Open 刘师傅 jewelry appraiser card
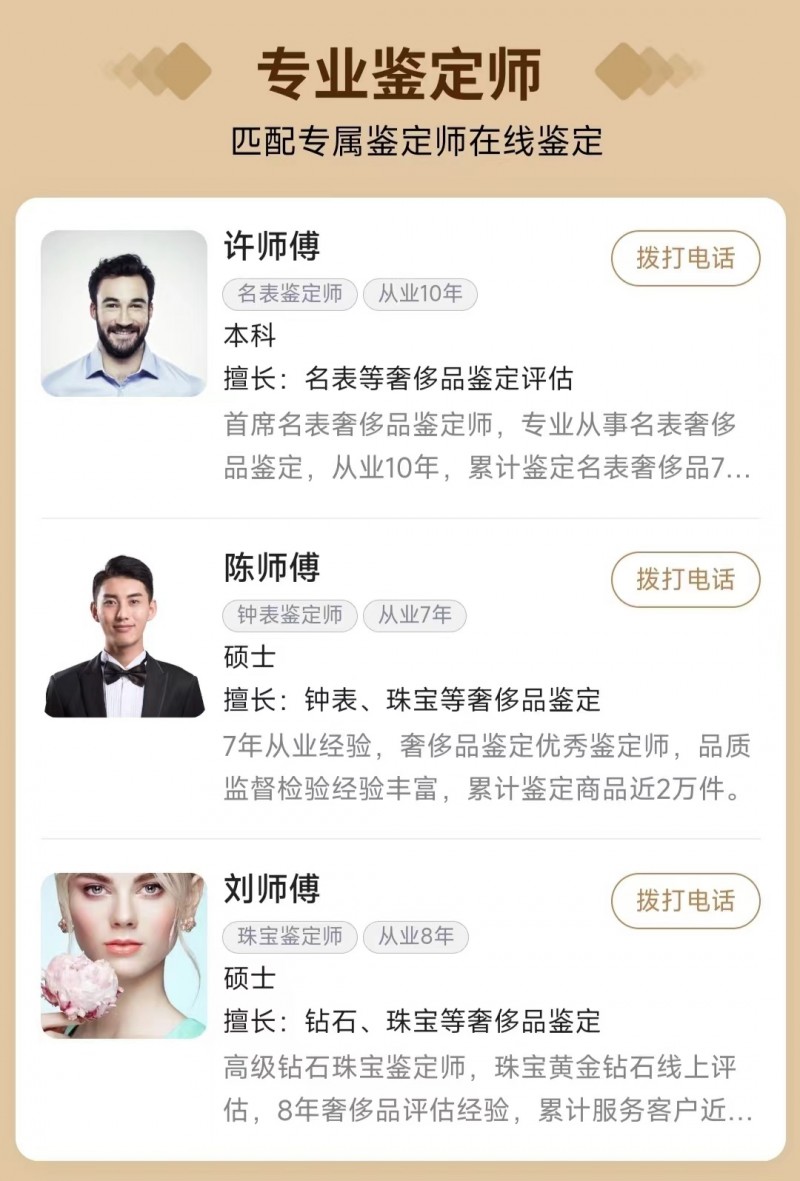This screenshot has width=800, height=1181. [x=272, y=889]
